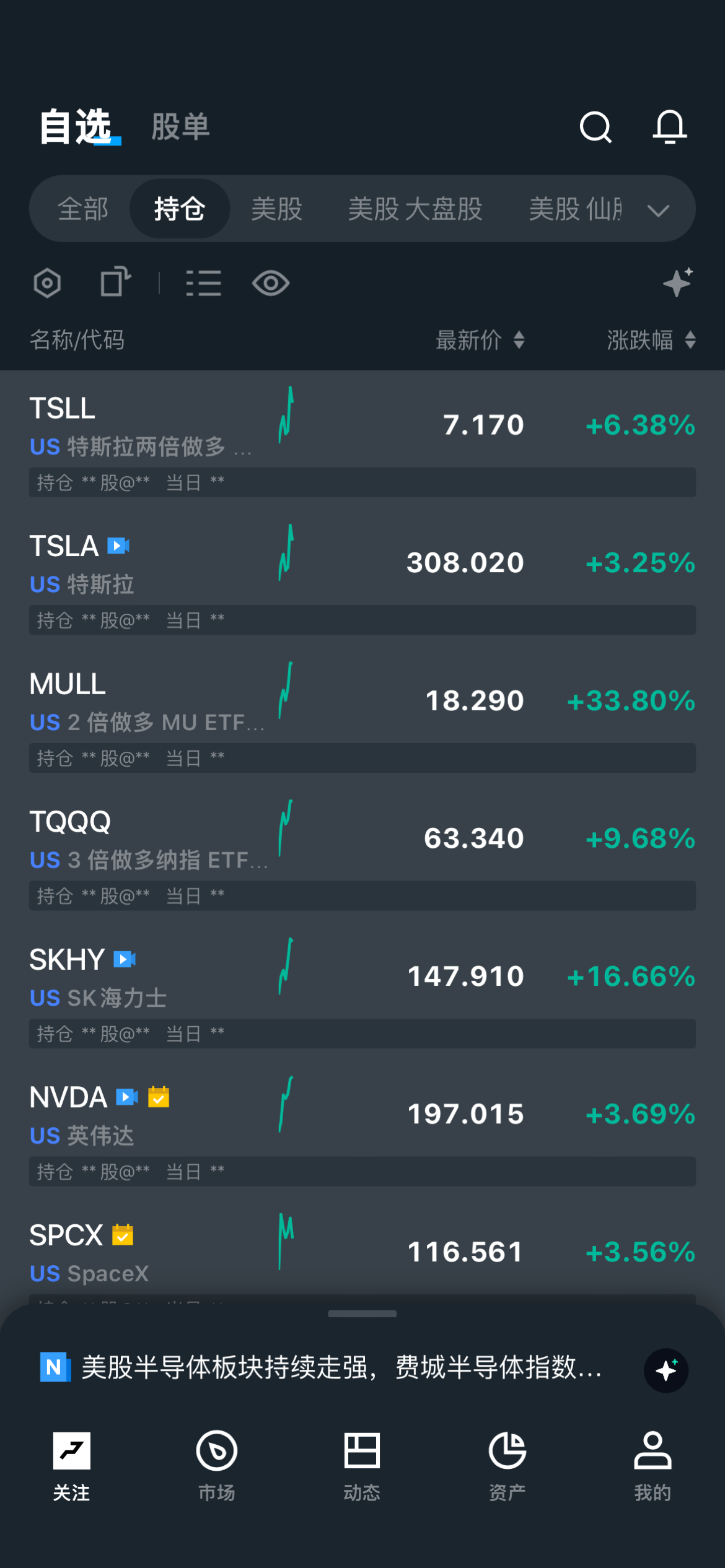The width and height of the screenshot is (725, 1568).
Task: Select the 全部 watchlist group
Action: pyautogui.click(x=83, y=209)
